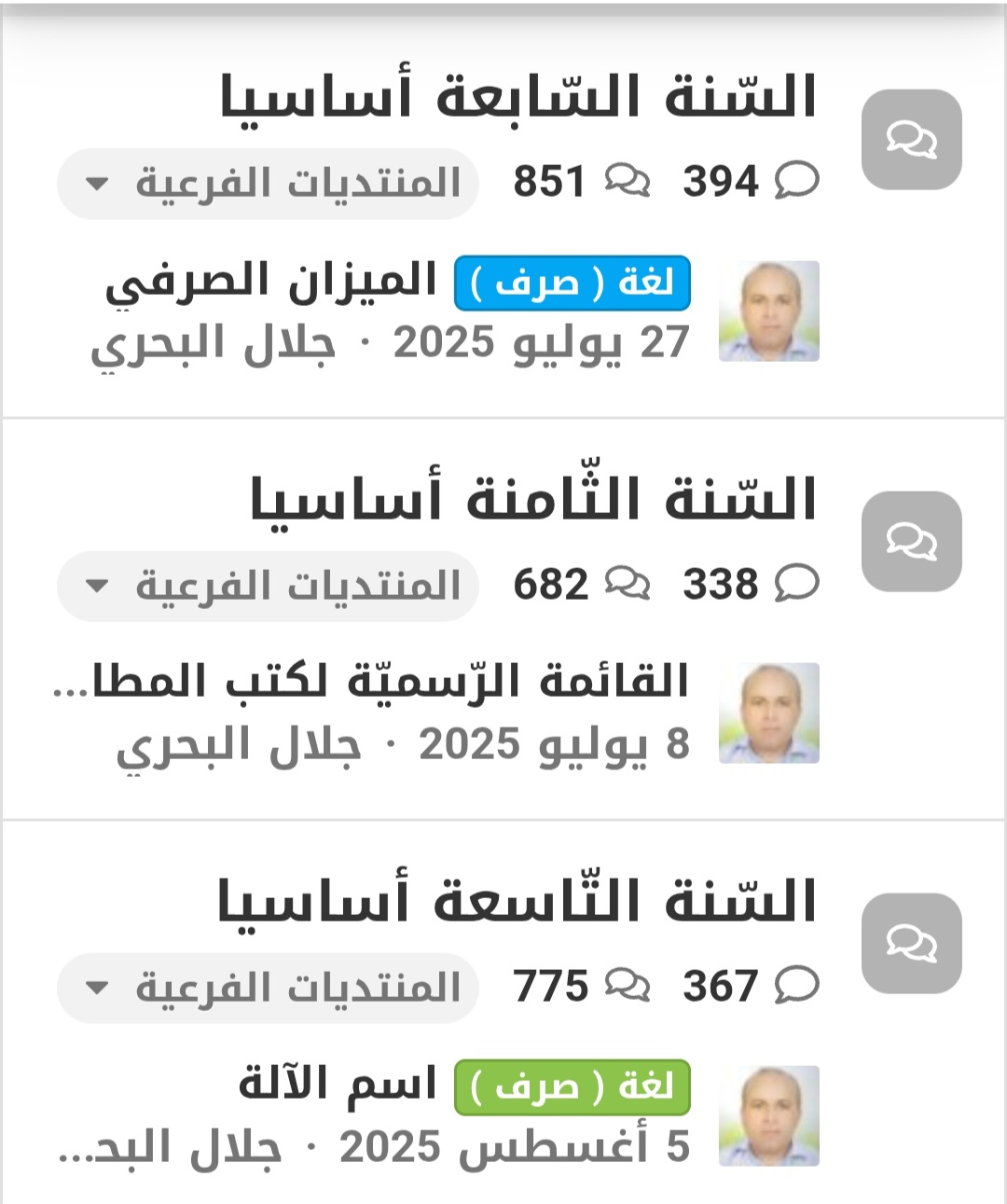The image size is (1007, 1204).
Task: Open the thread اسم الآلة
Action: coord(338,1085)
